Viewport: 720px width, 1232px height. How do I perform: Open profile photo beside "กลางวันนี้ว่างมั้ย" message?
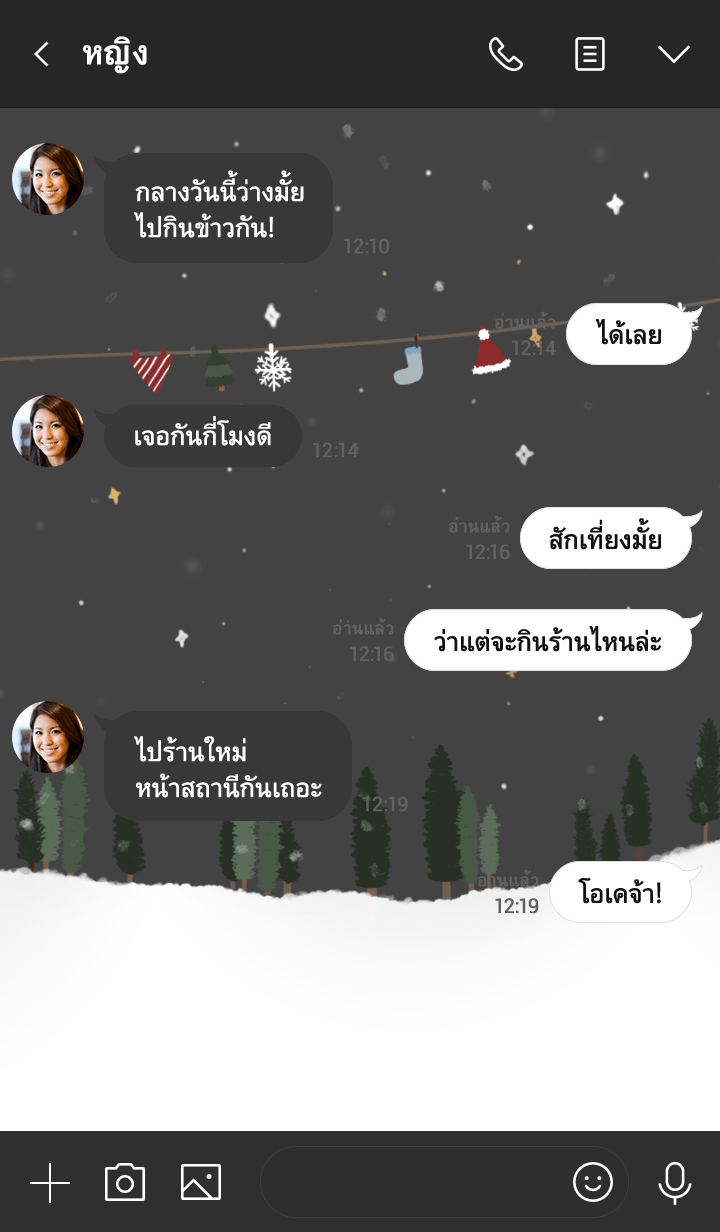(x=48, y=179)
